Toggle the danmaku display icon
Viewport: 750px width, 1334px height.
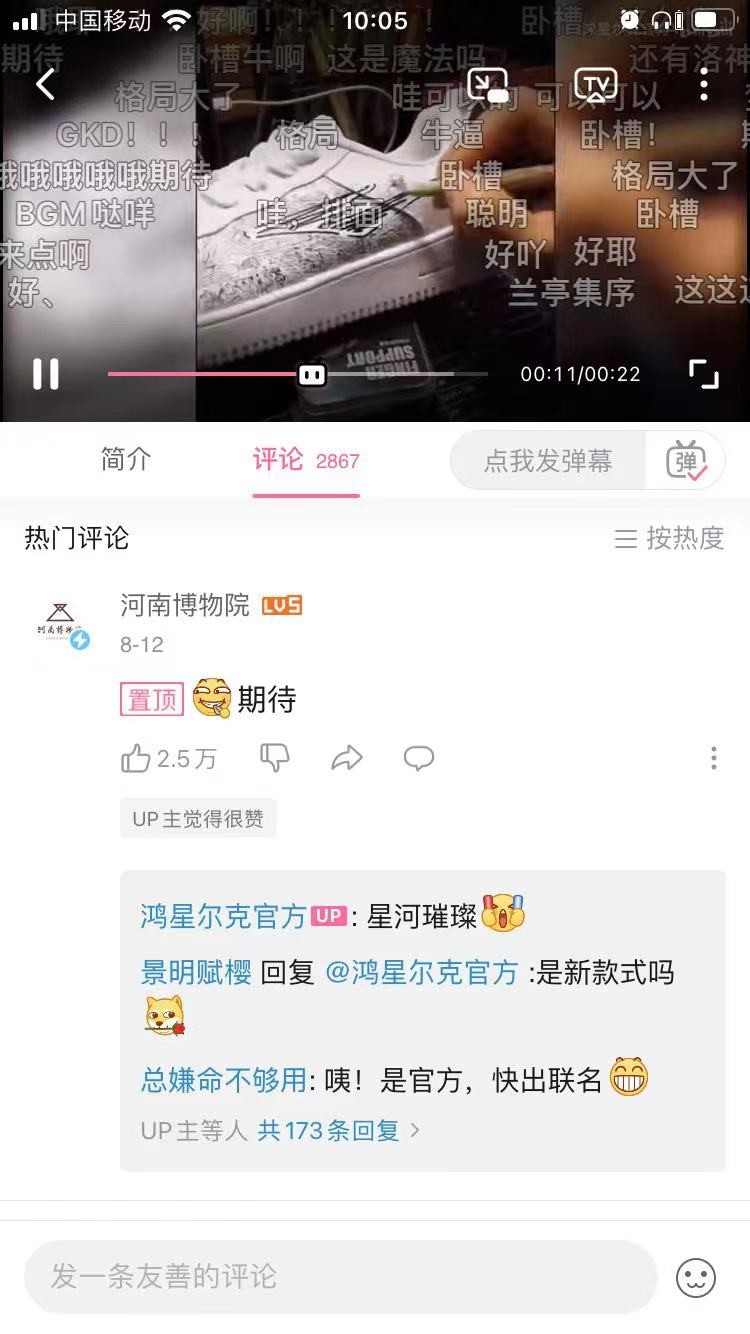coord(688,461)
